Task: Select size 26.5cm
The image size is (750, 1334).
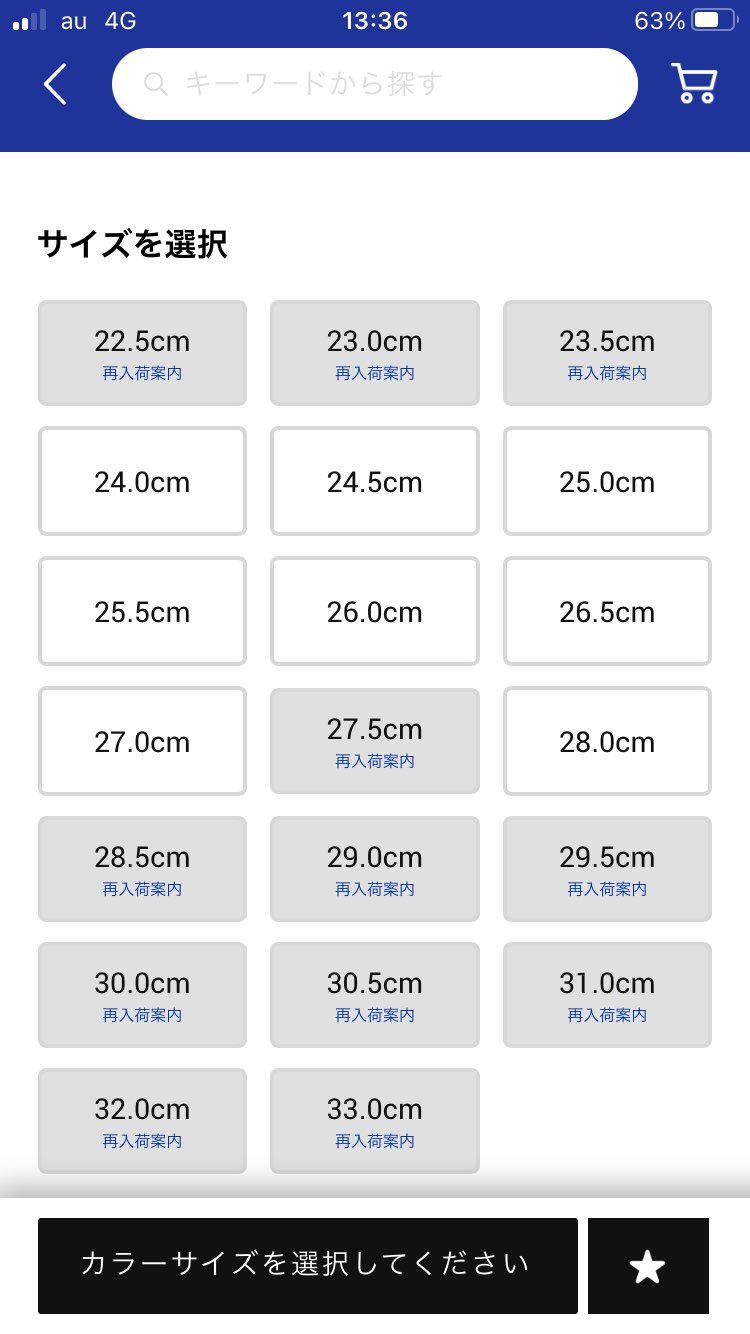Action: click(607, 612)
